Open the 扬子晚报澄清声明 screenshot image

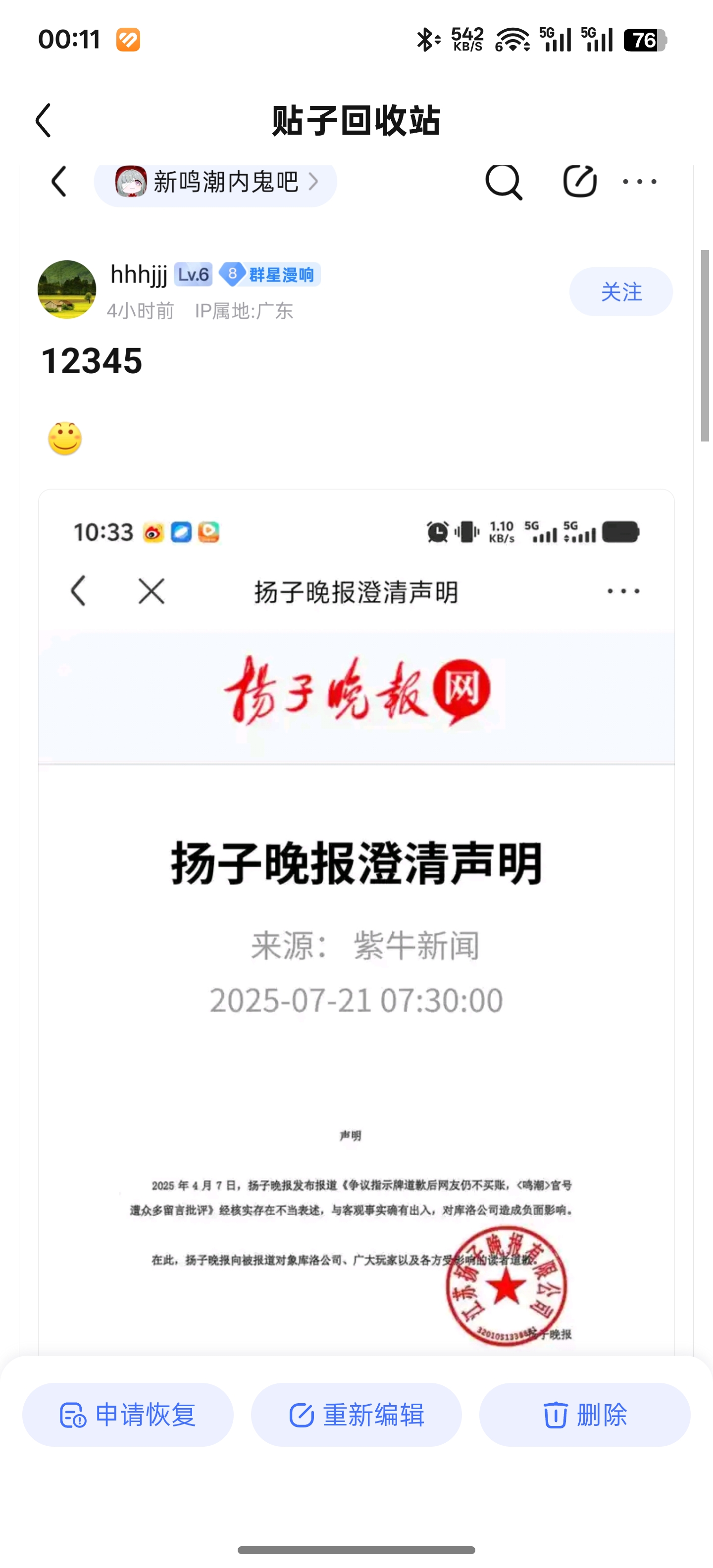pos(356,913)
